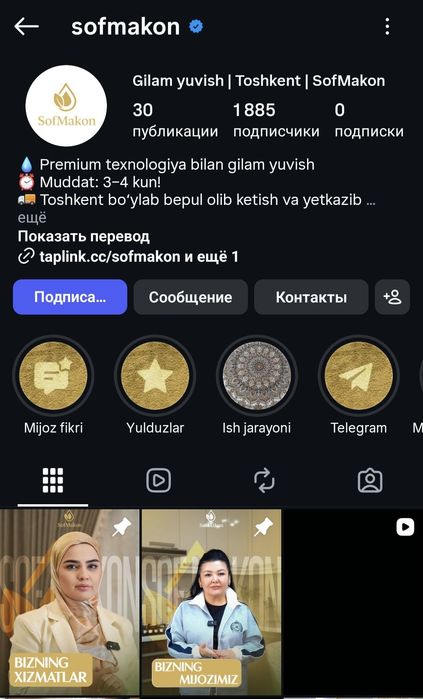View the sofmakon profile picture
The height and width of the screenshot is (699, 423).
[x=66, y=106]
